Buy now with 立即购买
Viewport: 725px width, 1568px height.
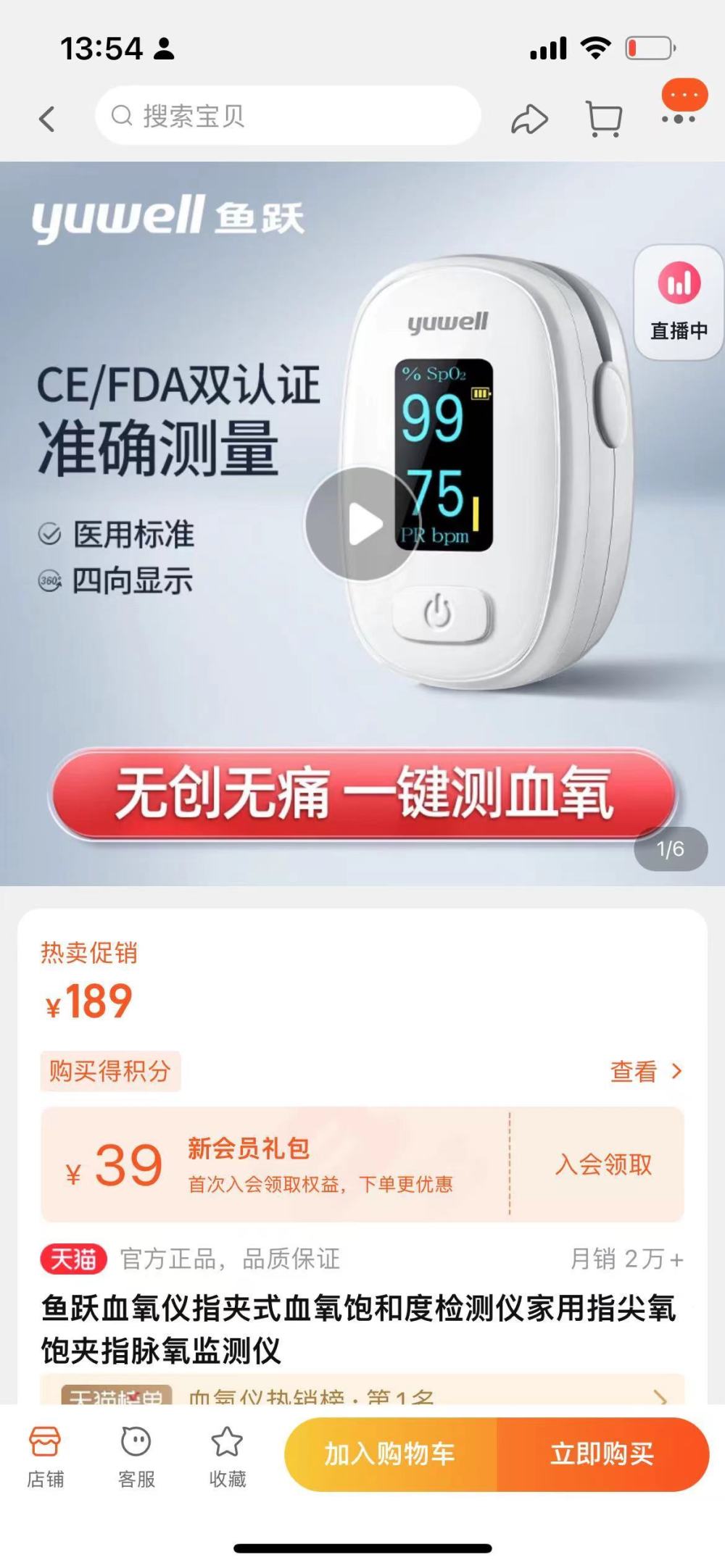(x=602, y=1454)
